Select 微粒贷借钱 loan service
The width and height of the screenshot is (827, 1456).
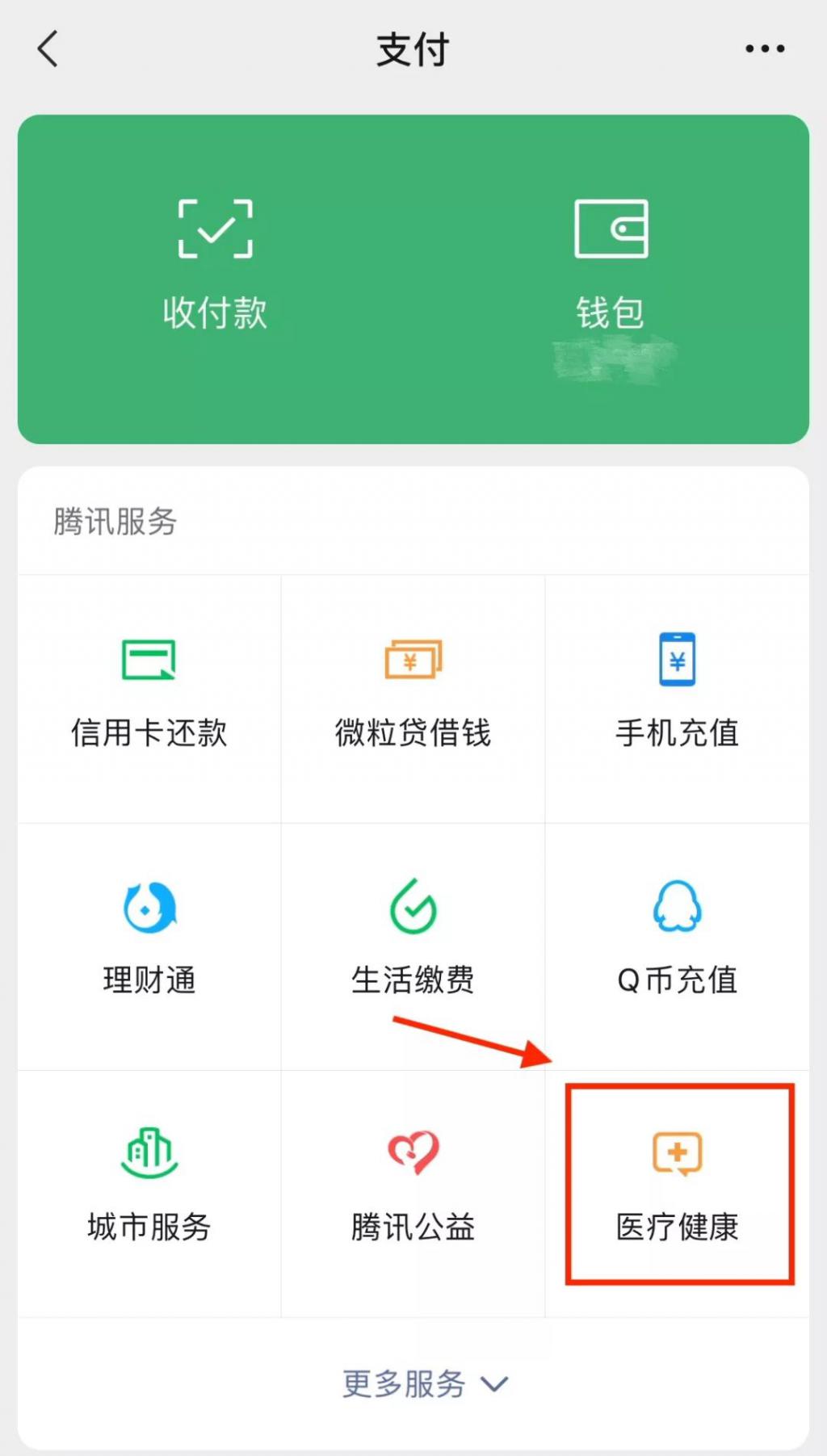(x=413, y=696)
